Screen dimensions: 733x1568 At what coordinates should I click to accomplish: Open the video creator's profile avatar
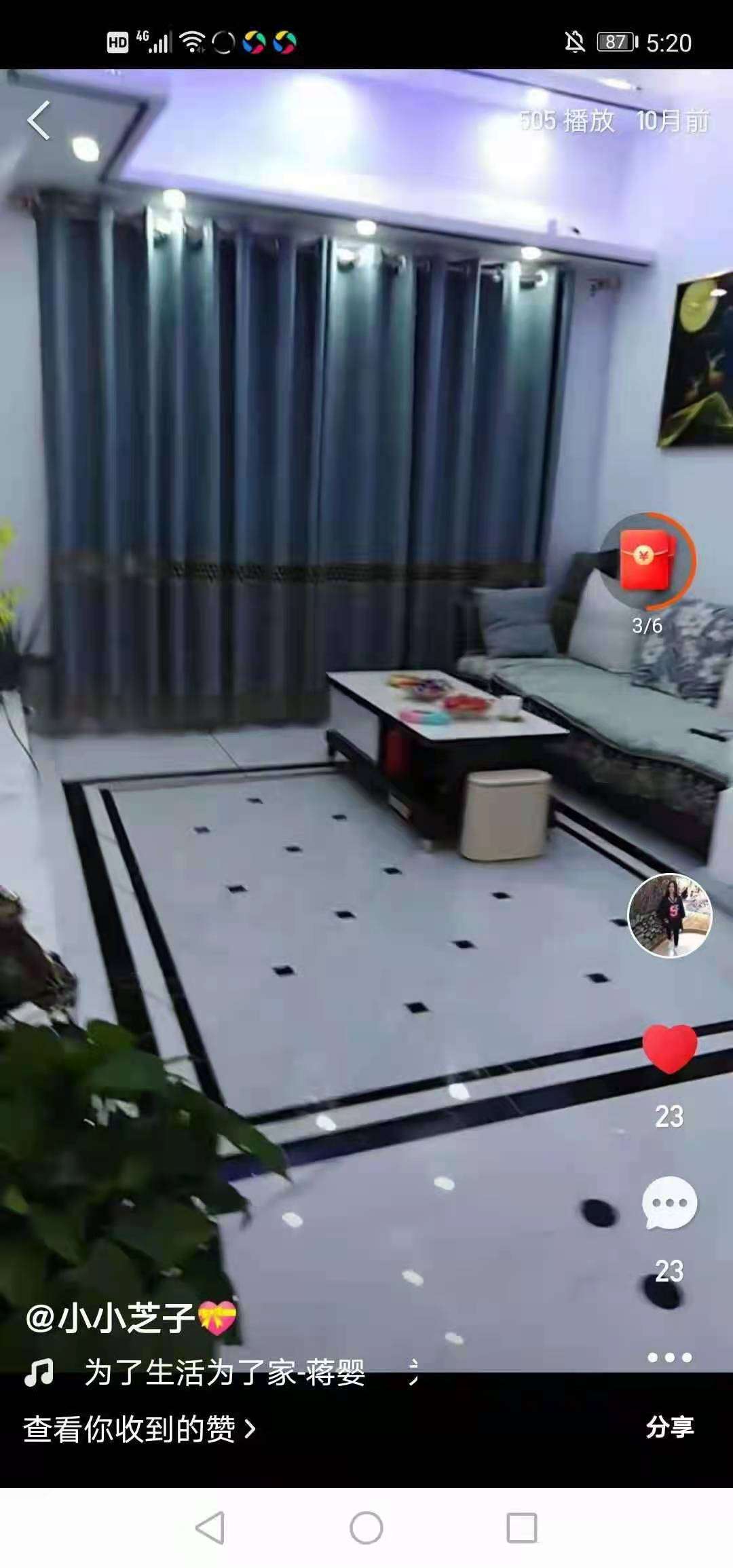[x=669, y=916]
